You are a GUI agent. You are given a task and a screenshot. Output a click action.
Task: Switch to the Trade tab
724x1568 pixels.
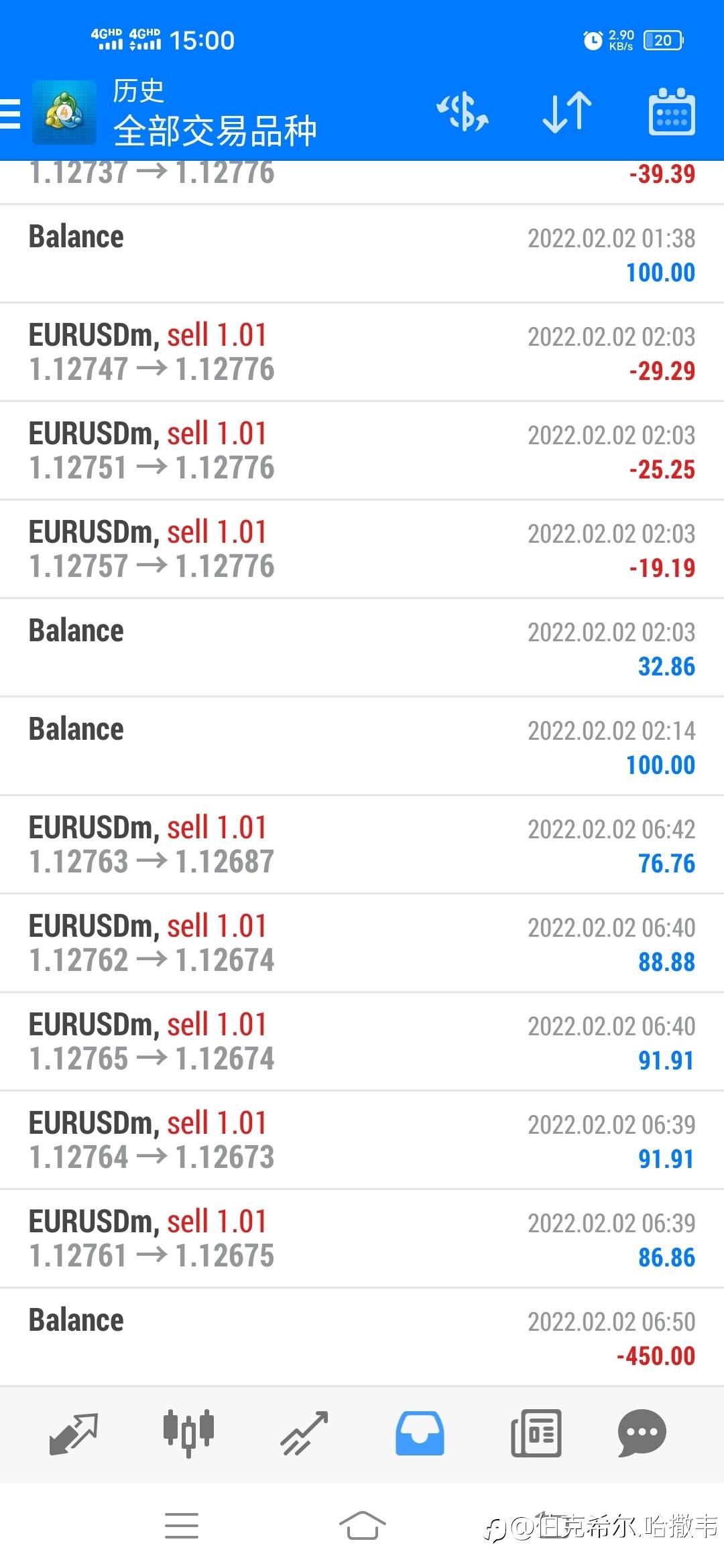click(304, 1433)
